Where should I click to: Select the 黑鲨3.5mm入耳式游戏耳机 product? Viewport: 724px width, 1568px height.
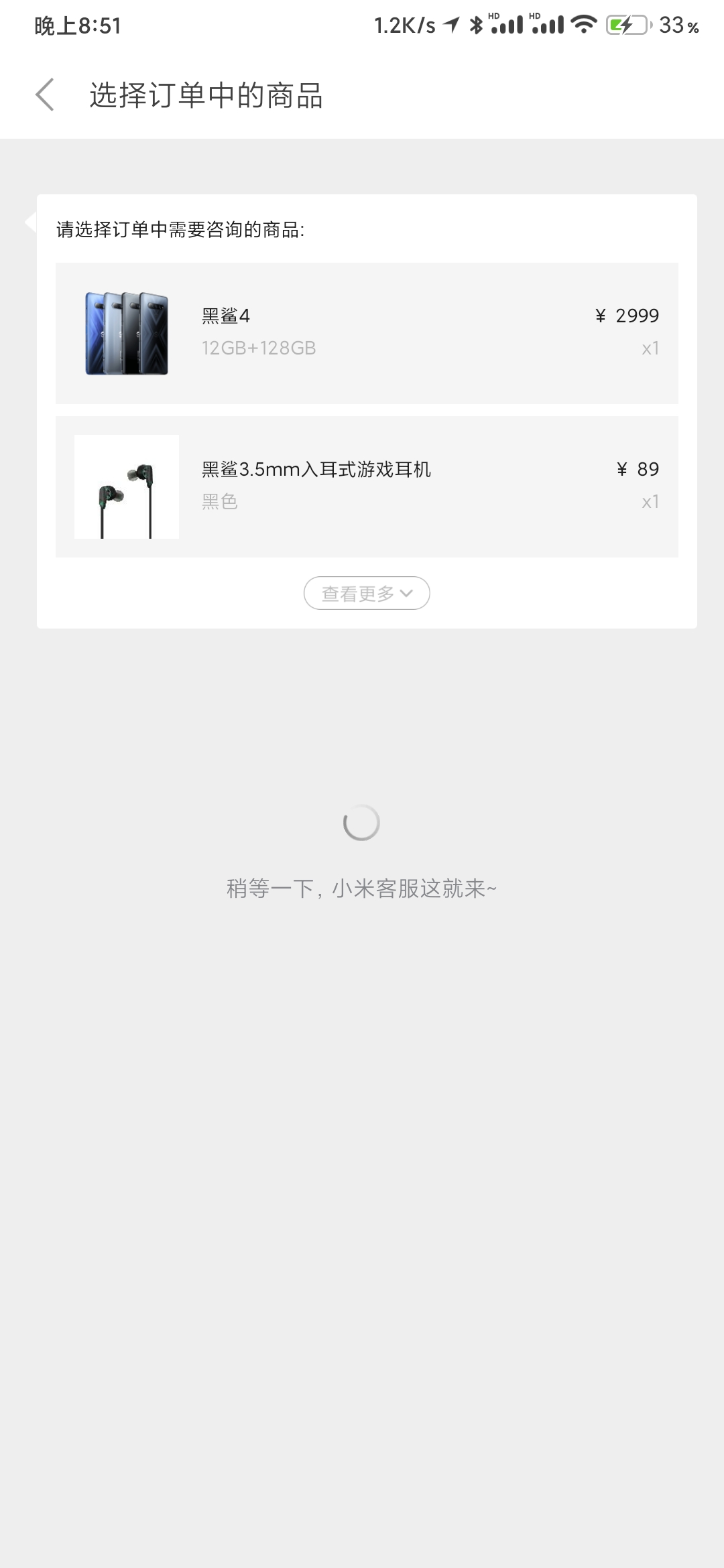pyautogui.click(x=367, y=486)
